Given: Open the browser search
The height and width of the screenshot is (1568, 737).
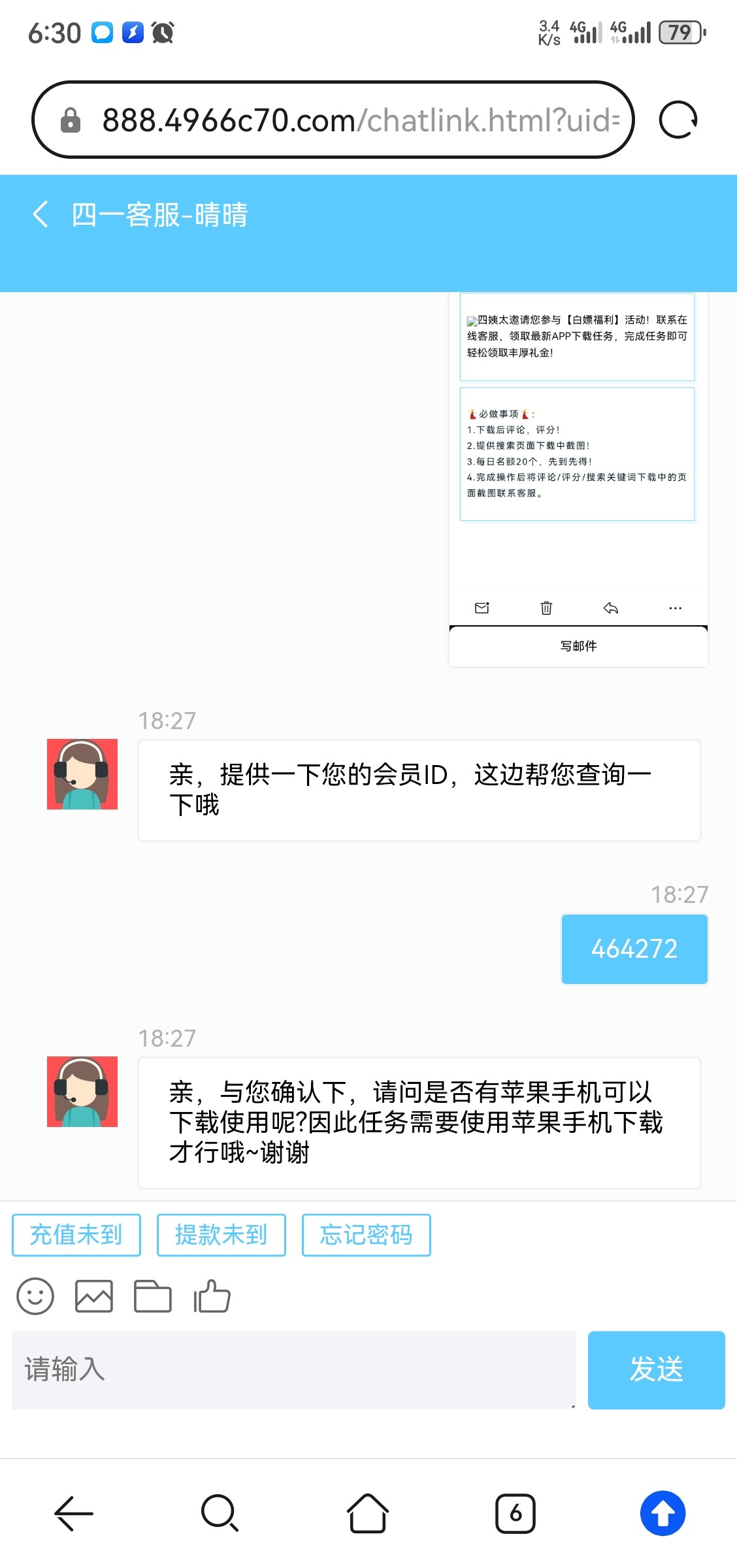Looking at the screenshot, I should coord(220,1513).
